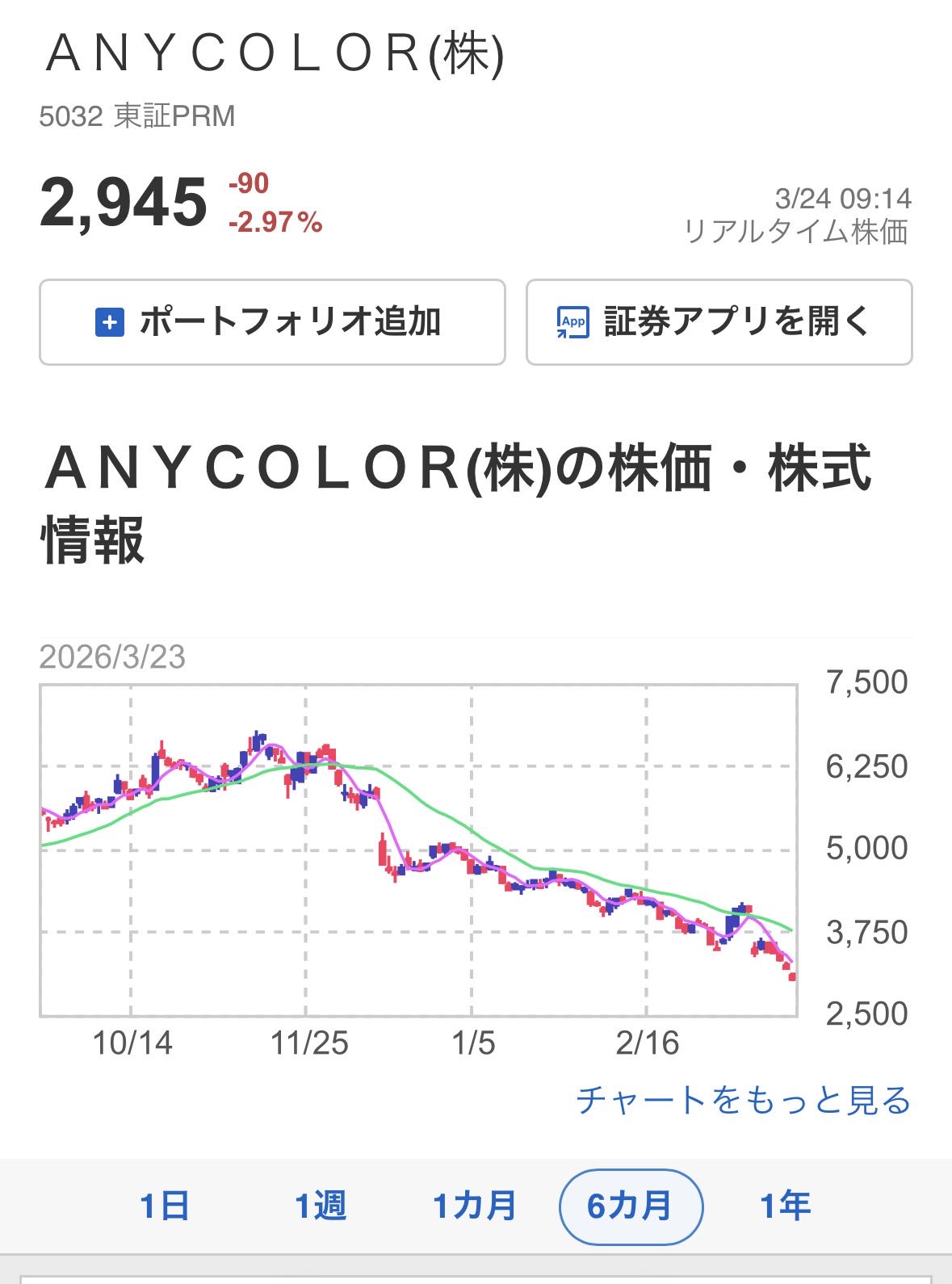Choose the 6カ月 chart period
The width and height of the screenshot is (952, 1284).
(x=631, y=1206)
